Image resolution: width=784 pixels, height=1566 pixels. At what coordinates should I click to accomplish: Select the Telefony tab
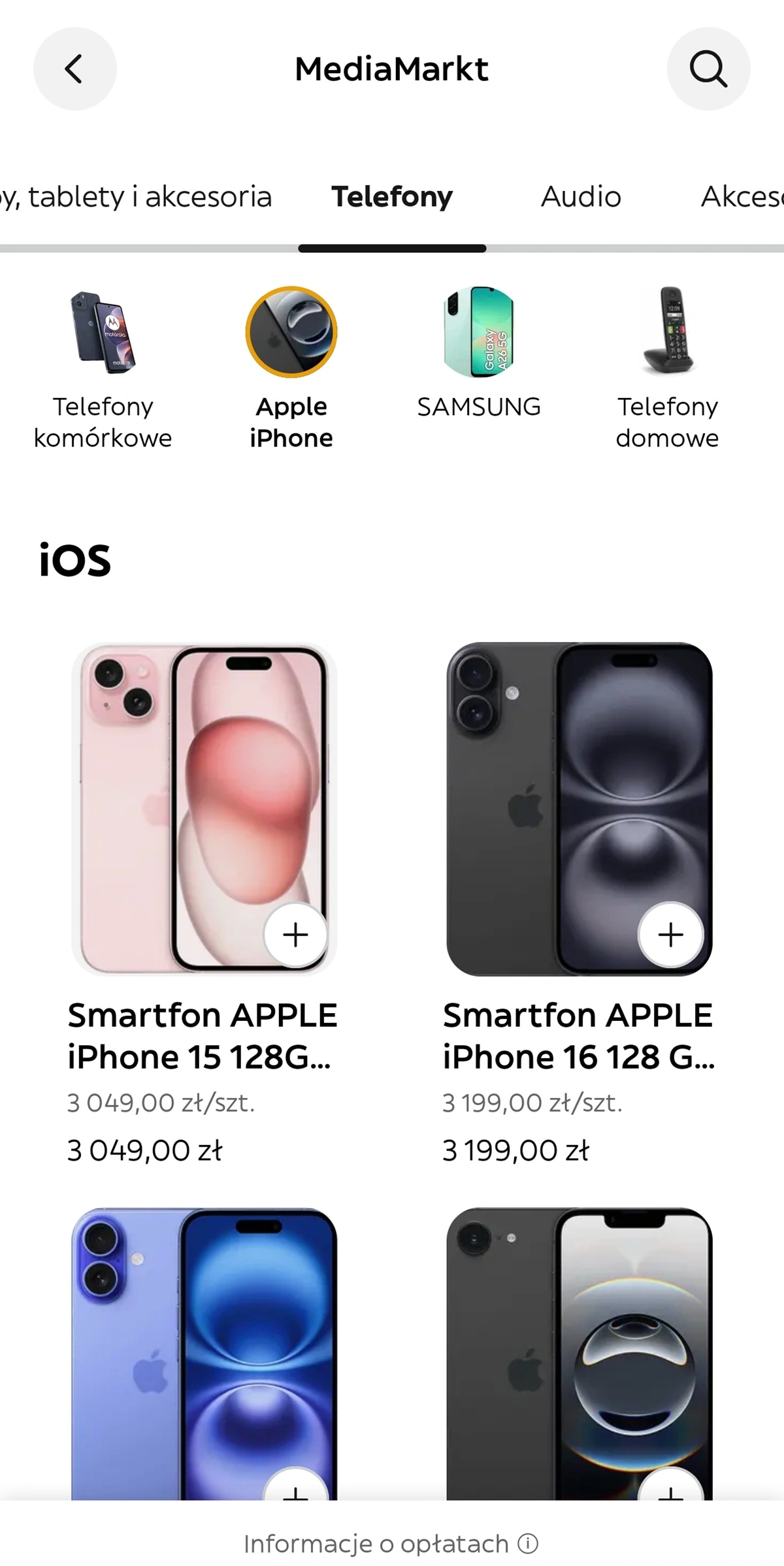(391, 197)
